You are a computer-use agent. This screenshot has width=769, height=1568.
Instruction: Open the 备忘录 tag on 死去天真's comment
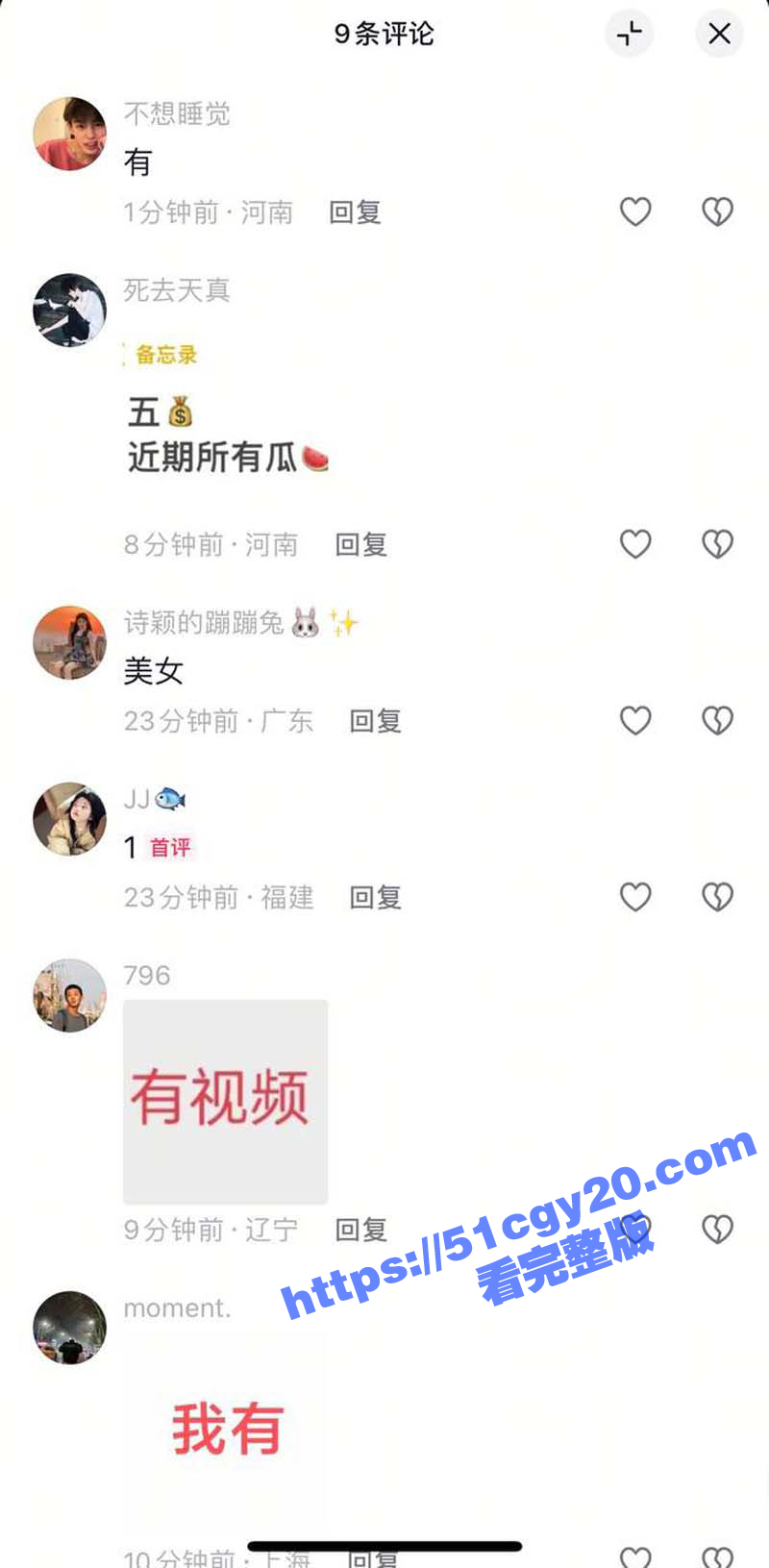(165, 355)
